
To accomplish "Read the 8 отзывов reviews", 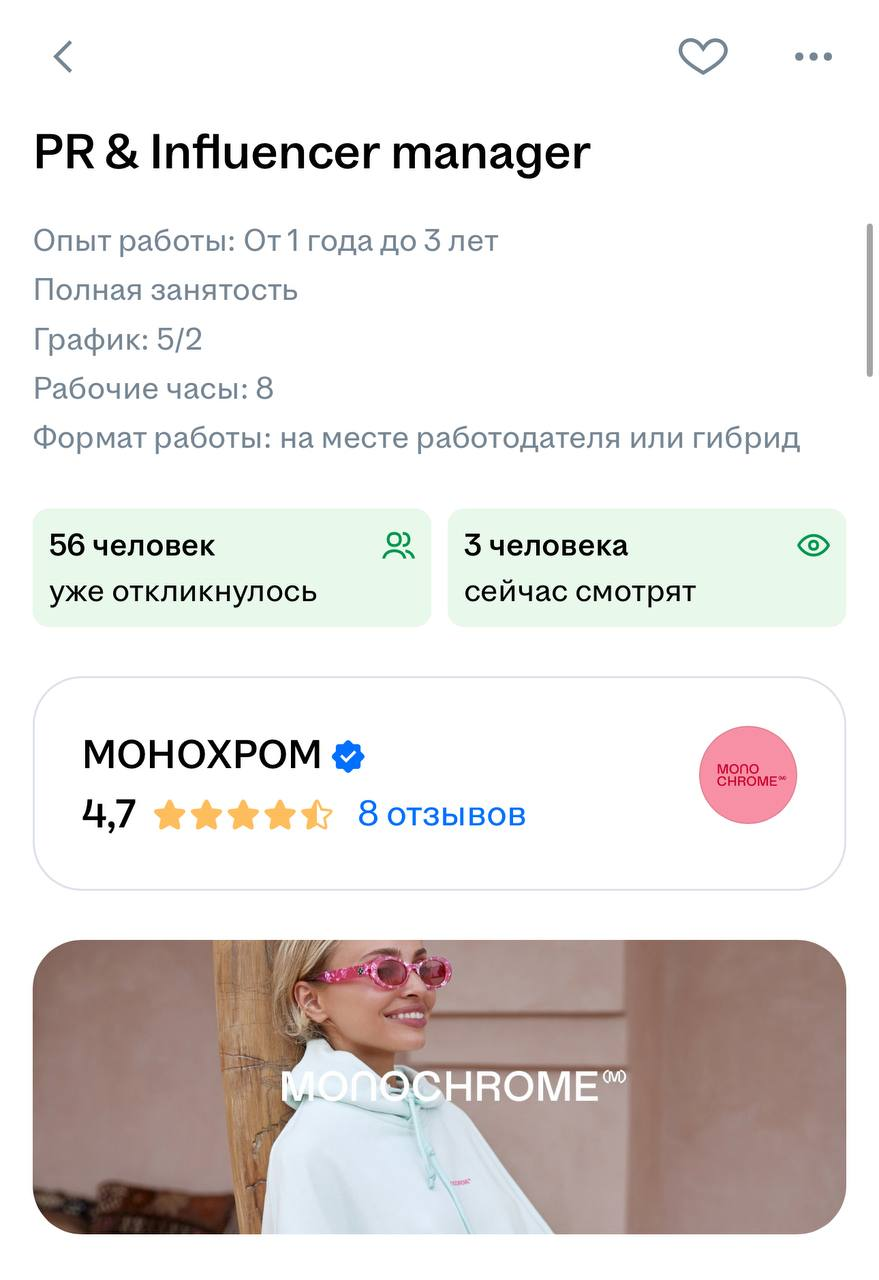I will click(441, 814).
